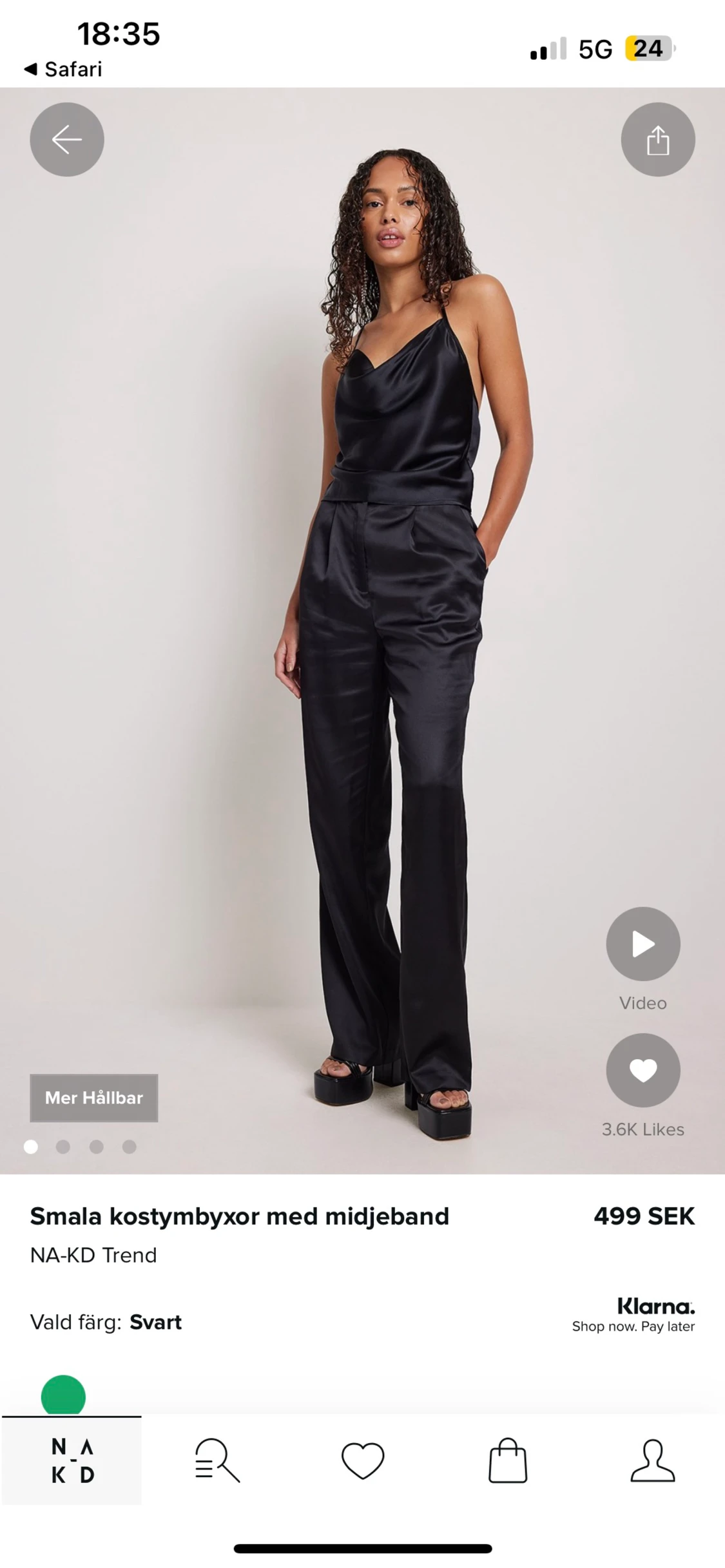Open the search tab

217,1460
